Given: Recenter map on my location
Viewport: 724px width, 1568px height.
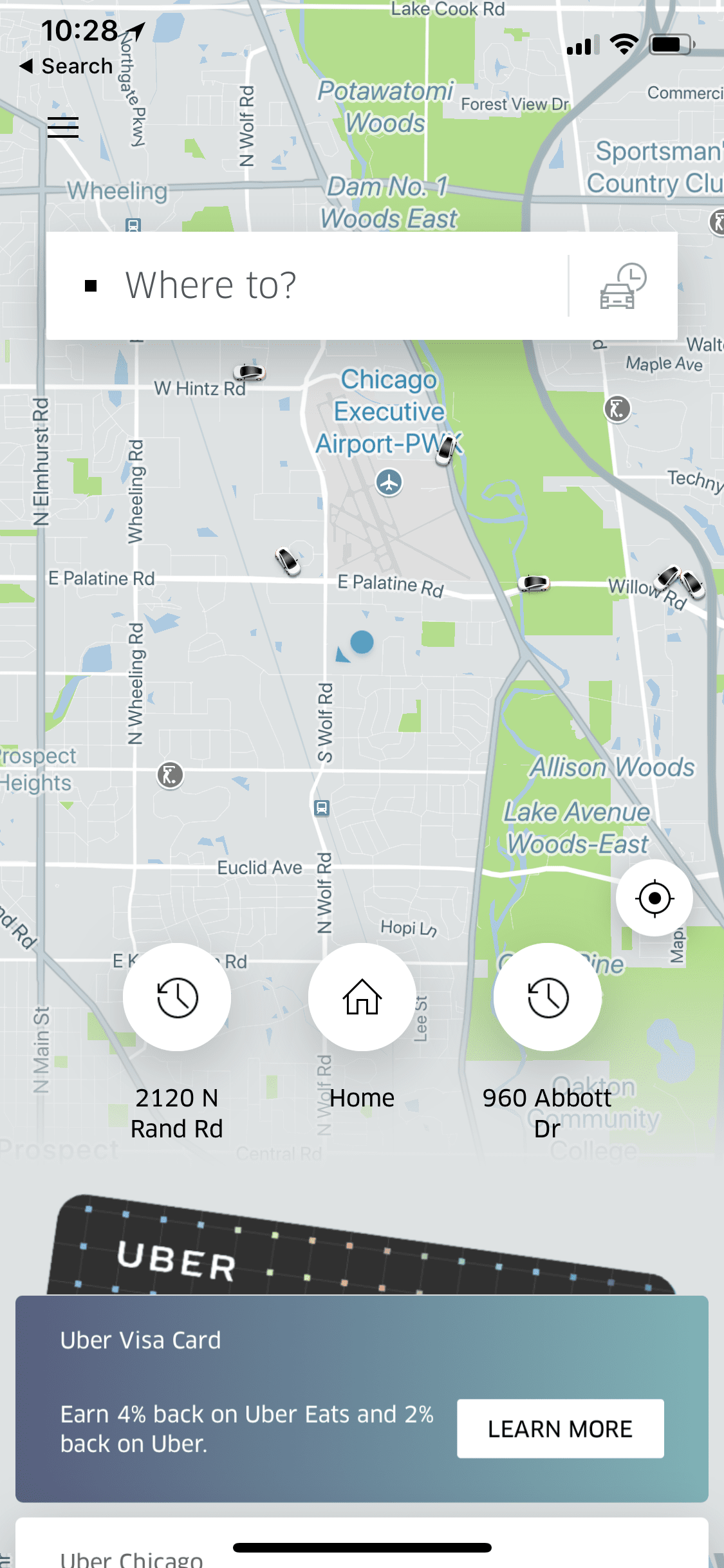Looking at the screenshot, I should [654, 897].
